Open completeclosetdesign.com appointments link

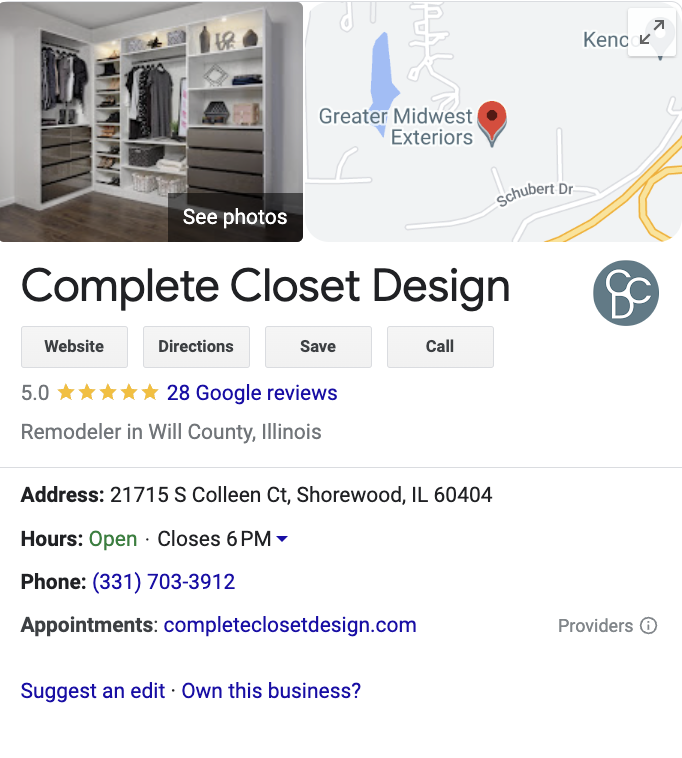pos(290,626)
